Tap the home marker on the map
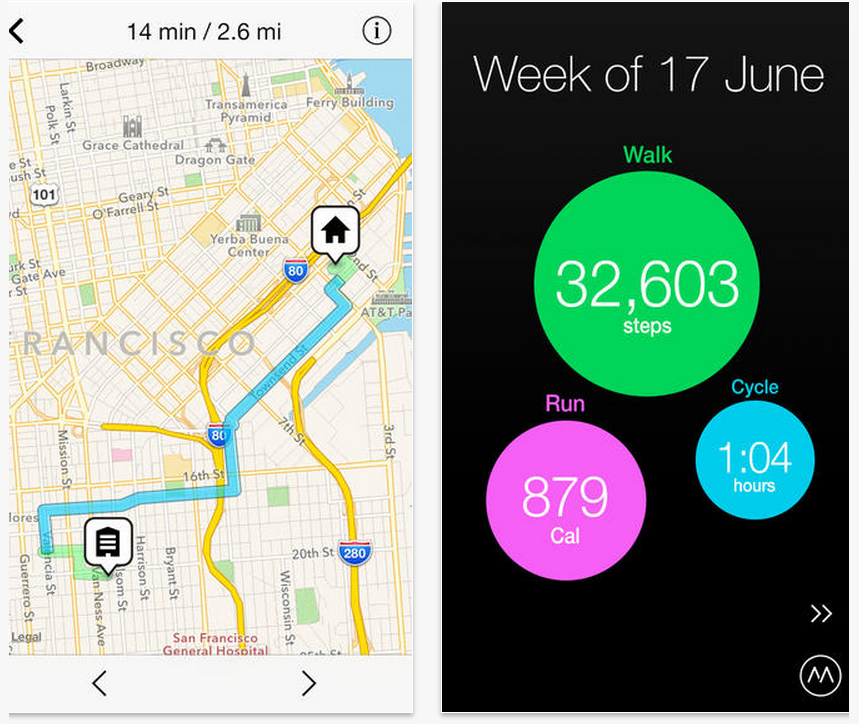 point(335,231)
